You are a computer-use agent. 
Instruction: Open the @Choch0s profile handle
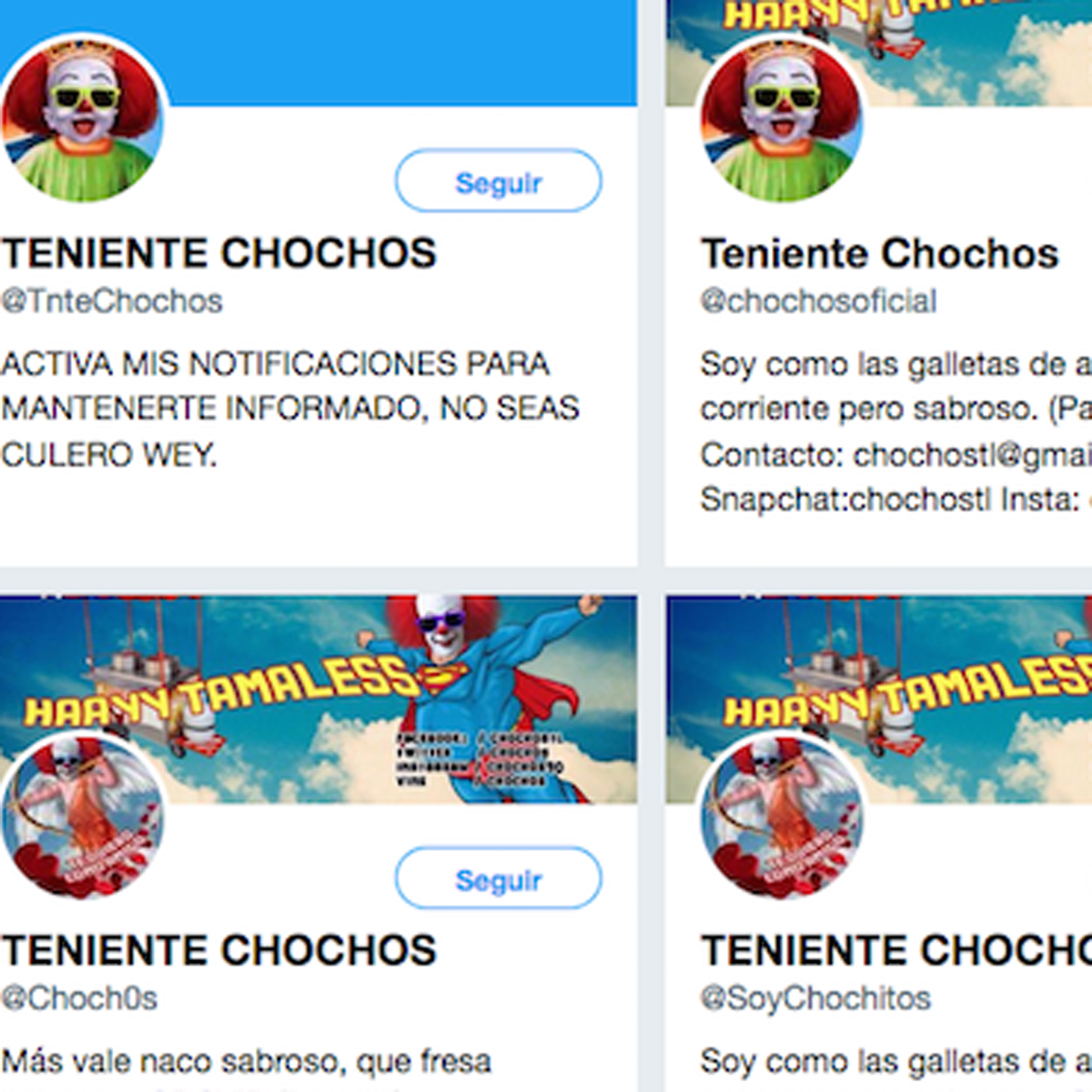tap(80, 998)
